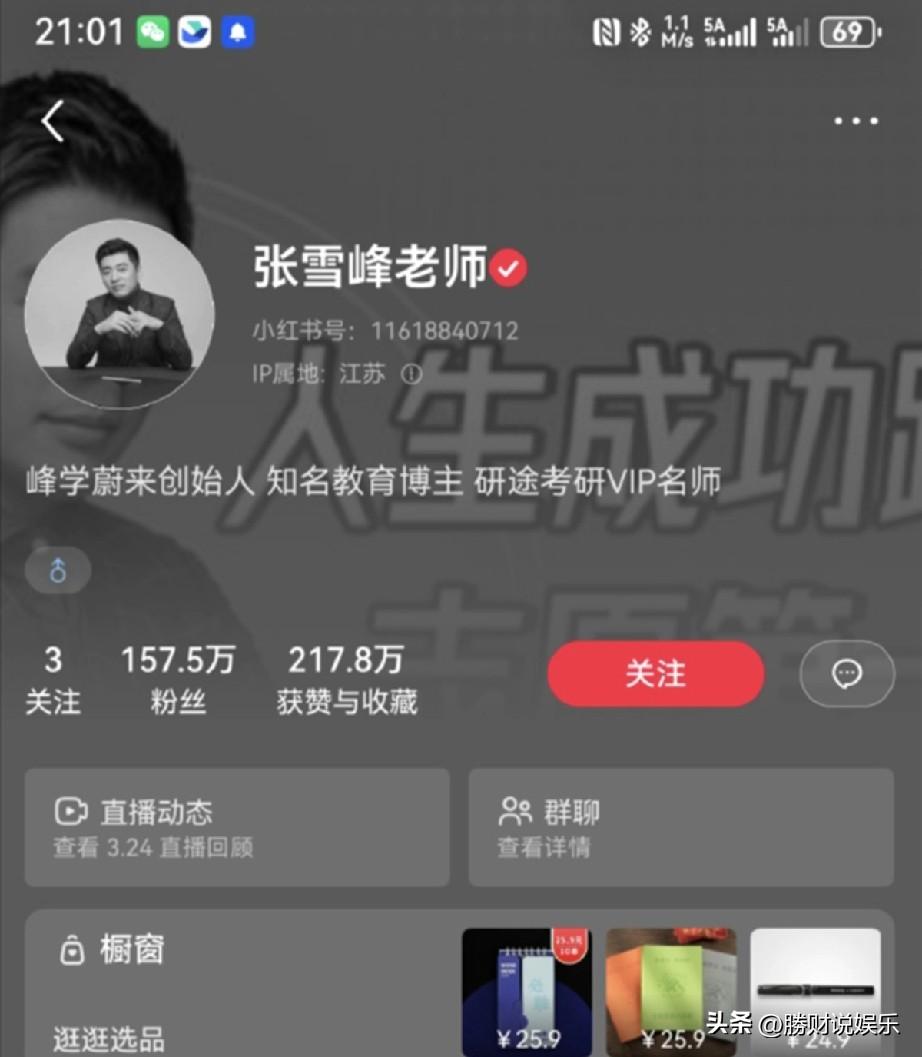Open the three-dot more options menu
The height and width of the screenshot is (1057, 922).
coord(855,120)
